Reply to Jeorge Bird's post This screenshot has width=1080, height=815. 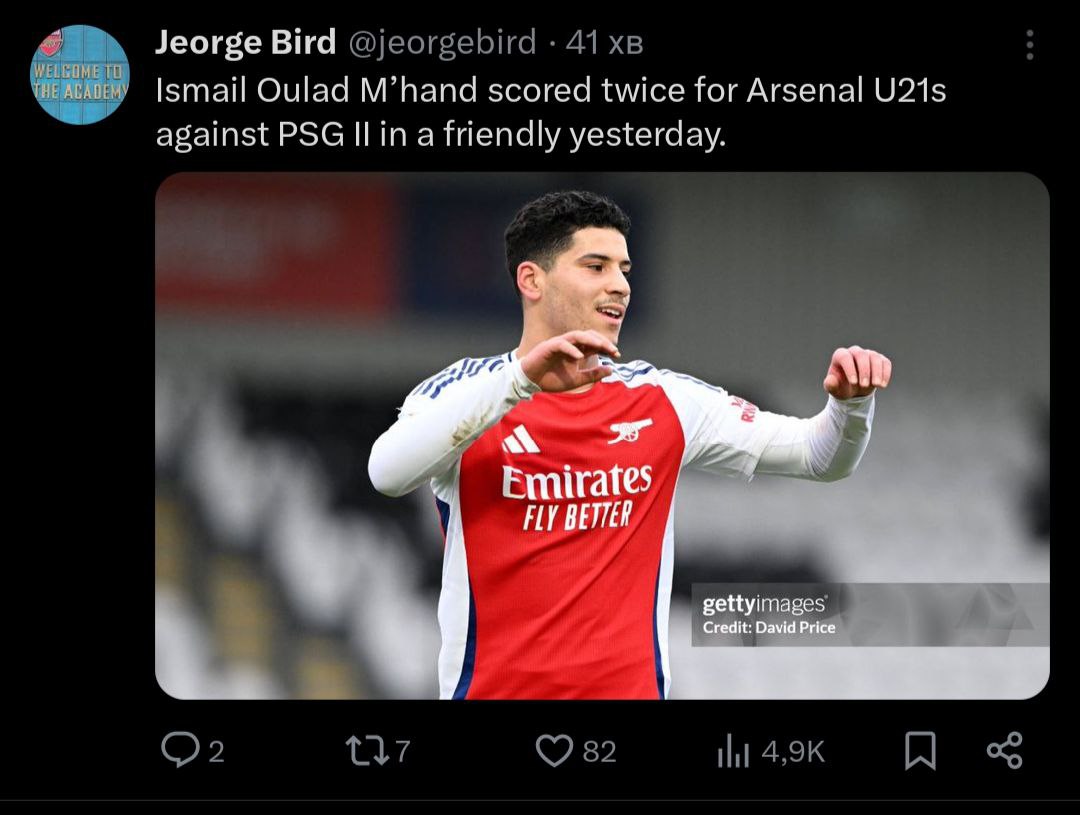click(x=180, y=750)
